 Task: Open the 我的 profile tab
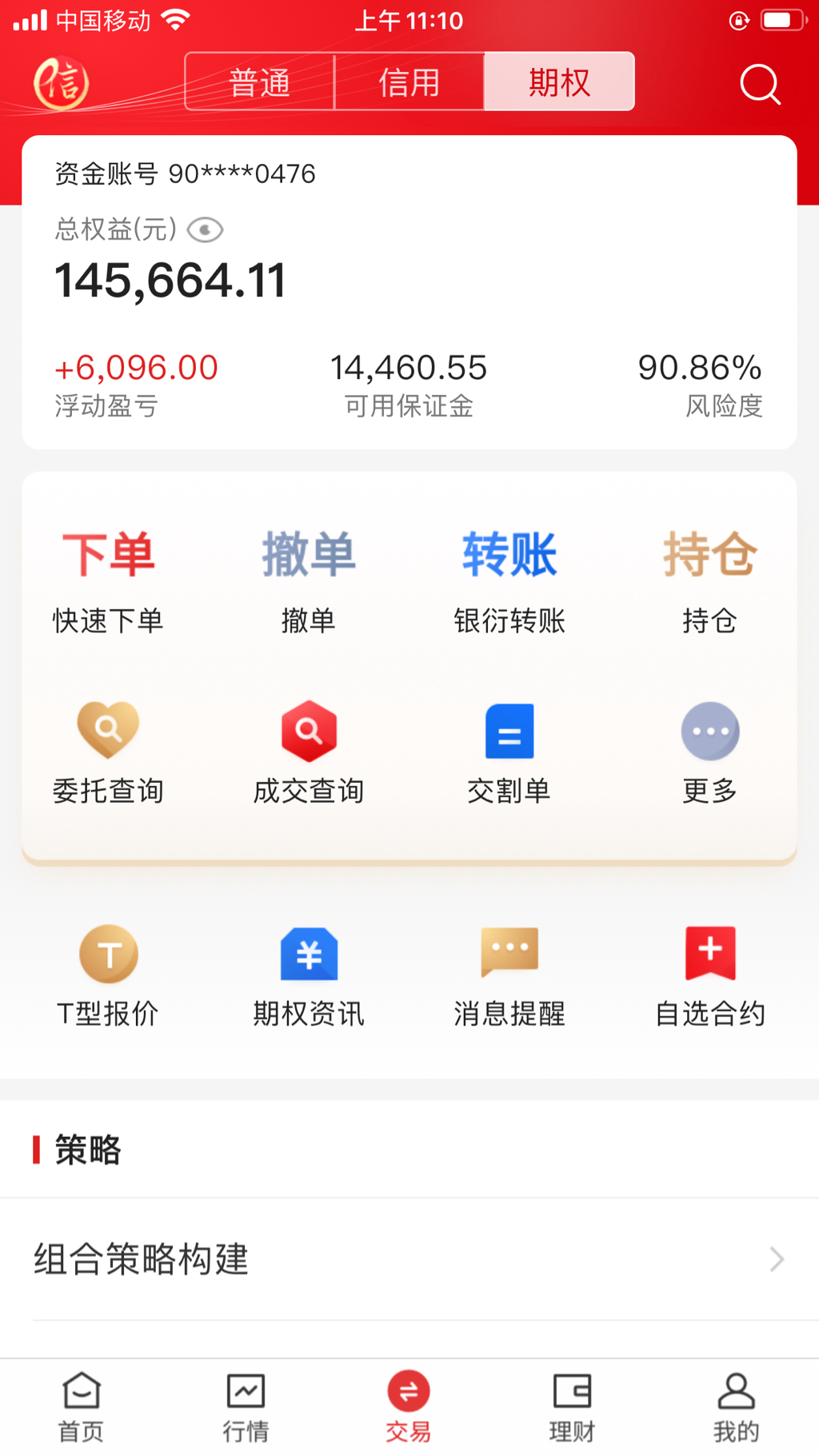click(736, 1407)
